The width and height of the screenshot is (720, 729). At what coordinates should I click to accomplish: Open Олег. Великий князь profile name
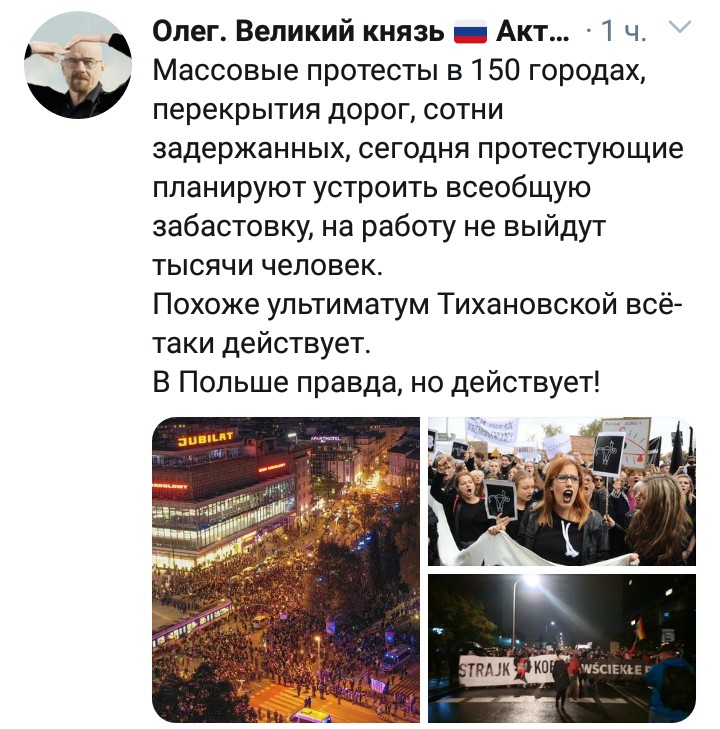point(300,33)
